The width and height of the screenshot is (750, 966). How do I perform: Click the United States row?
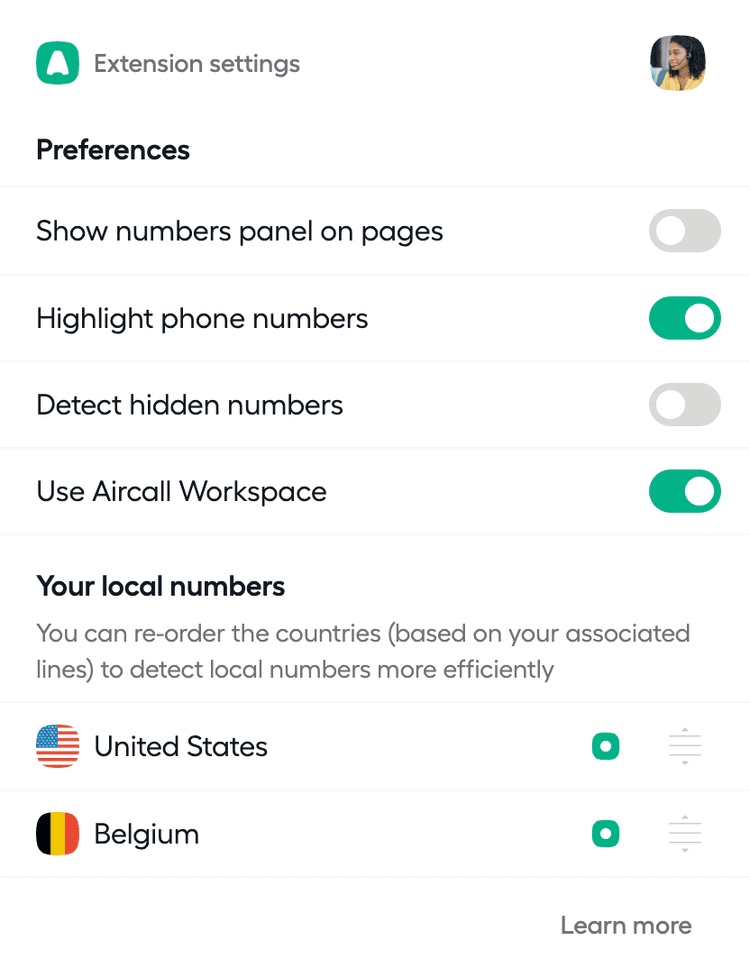[x=300, y=746]
